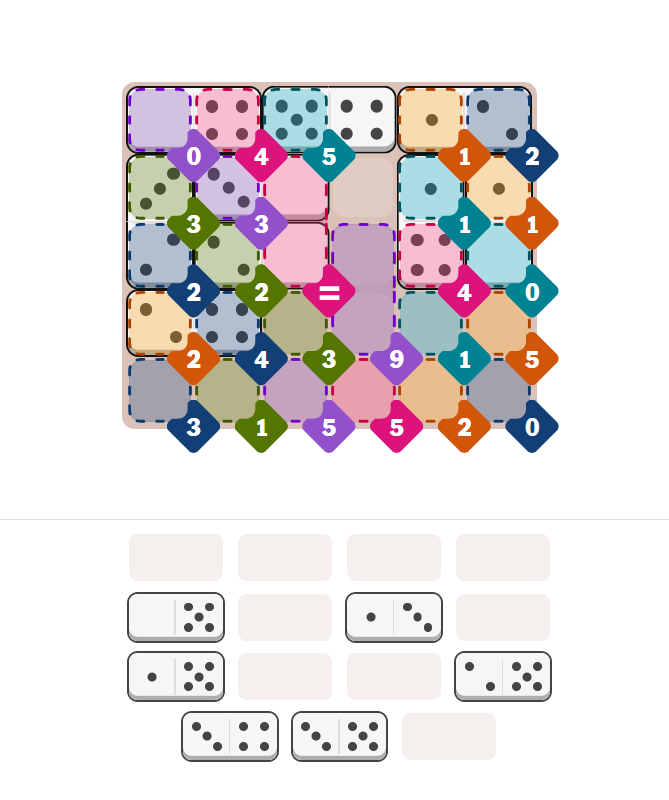Image resolution: width=669 pixels, height=800 pixels.
Task: Select the one-three domino in the tray
Action: pyautogui.click(x=394, y=617)
